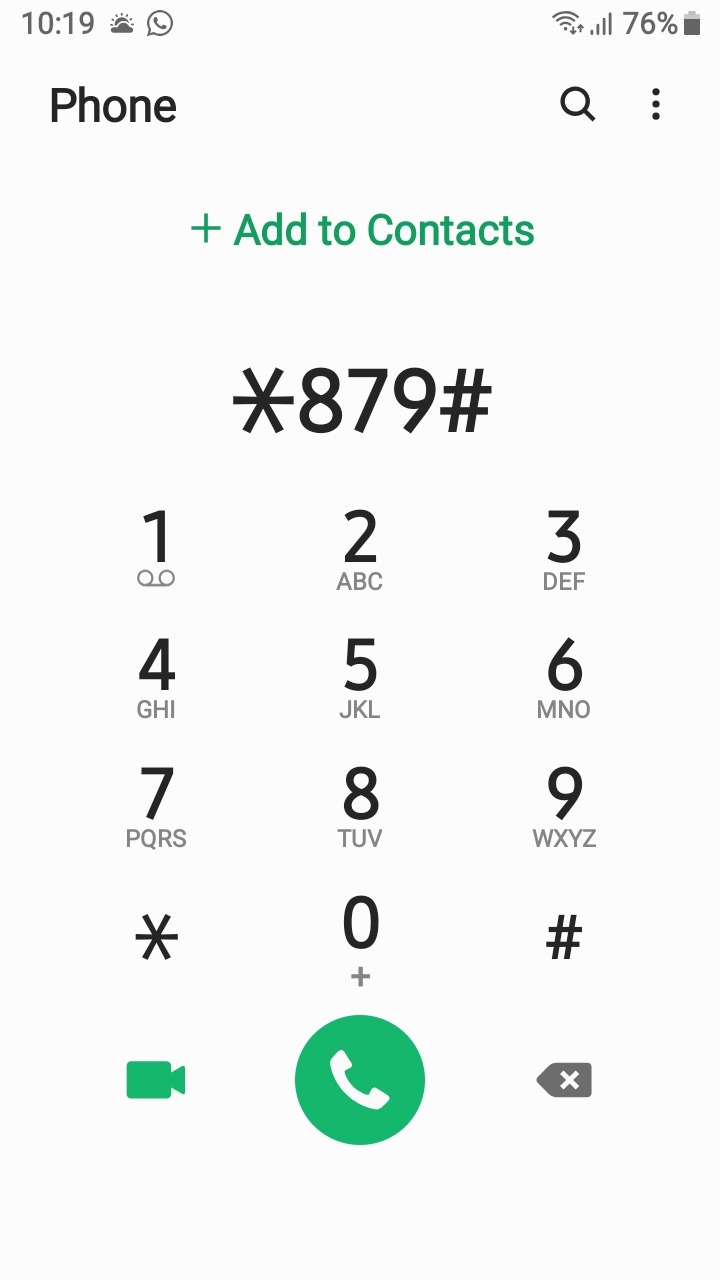720x1280 pixels.
Task: Add *879# to Contacts
Action: pyautogui.click(x=362, y=230)
